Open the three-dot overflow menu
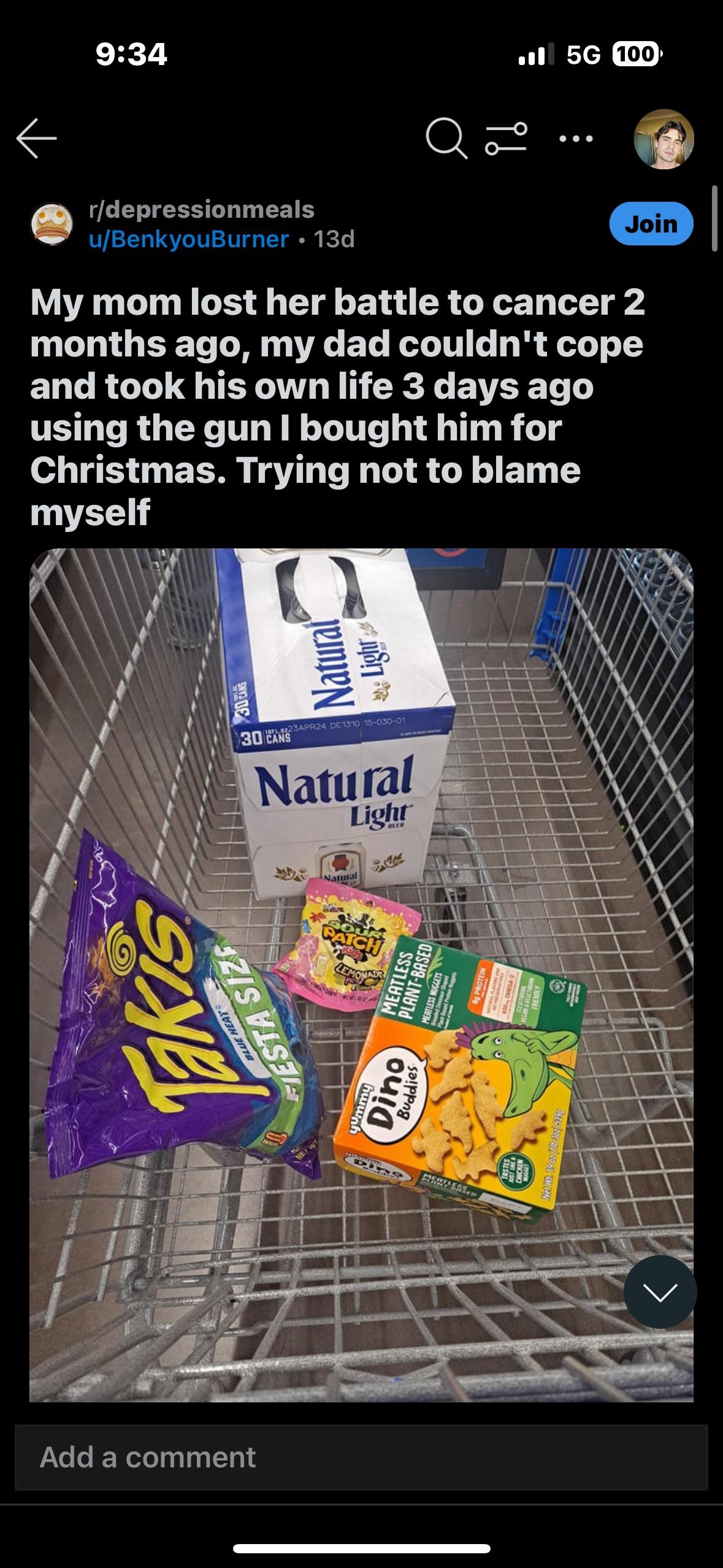This screenshot has height=1568, width=723. pyautogui.click(x=576, y=139)
